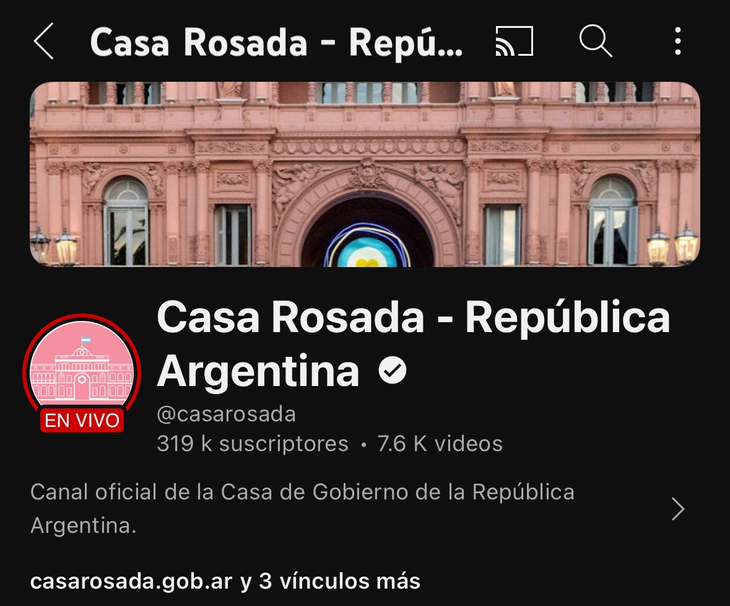The width and height of the screenshot is (730, 606).
Task: Go back from the channel page
Action: pyautogui.click(x=43, y=42)
